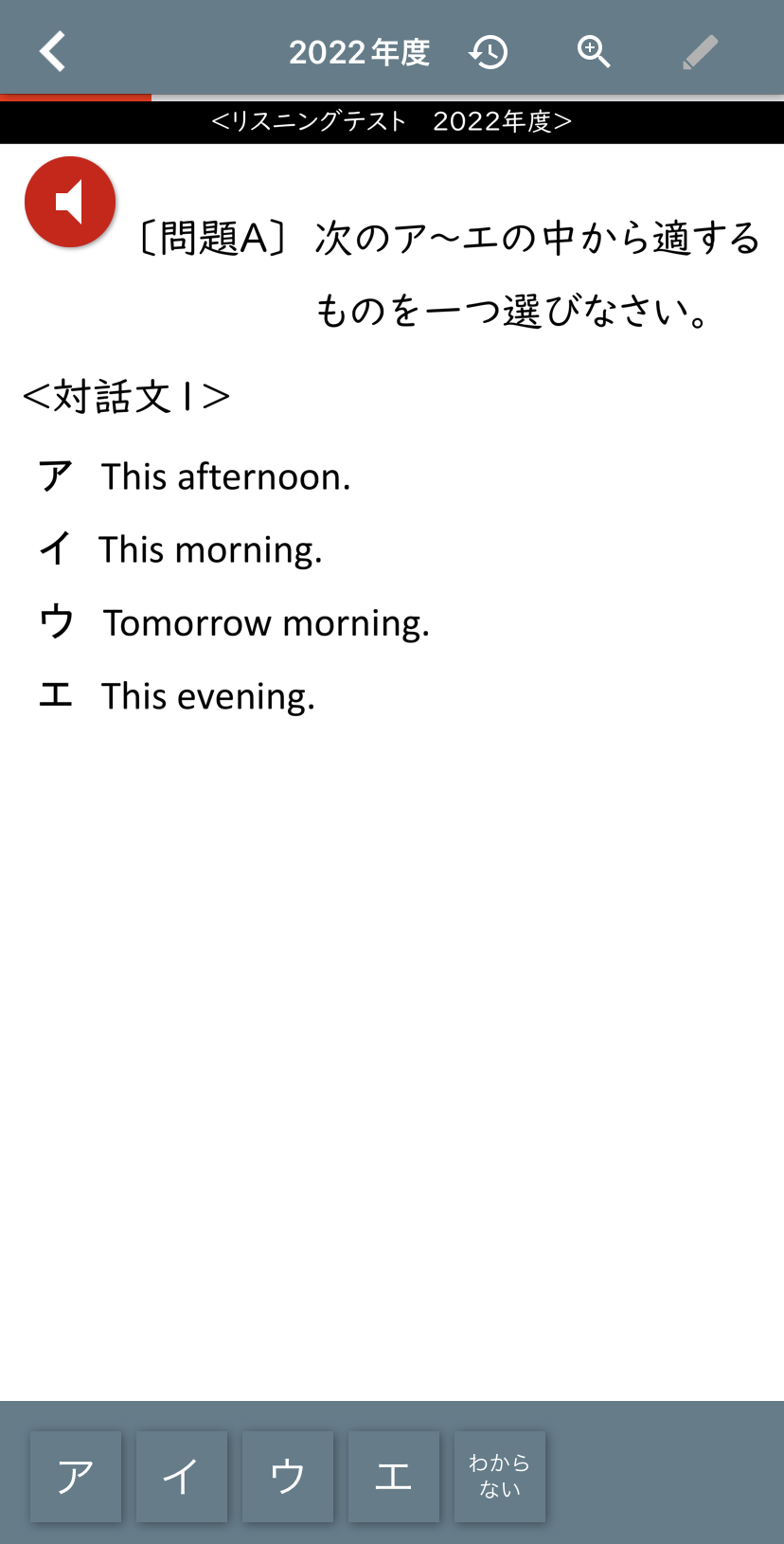Select answer ア at the bottom
784x1544 pixels.
pyautogui.click(x=76, y=1476)
